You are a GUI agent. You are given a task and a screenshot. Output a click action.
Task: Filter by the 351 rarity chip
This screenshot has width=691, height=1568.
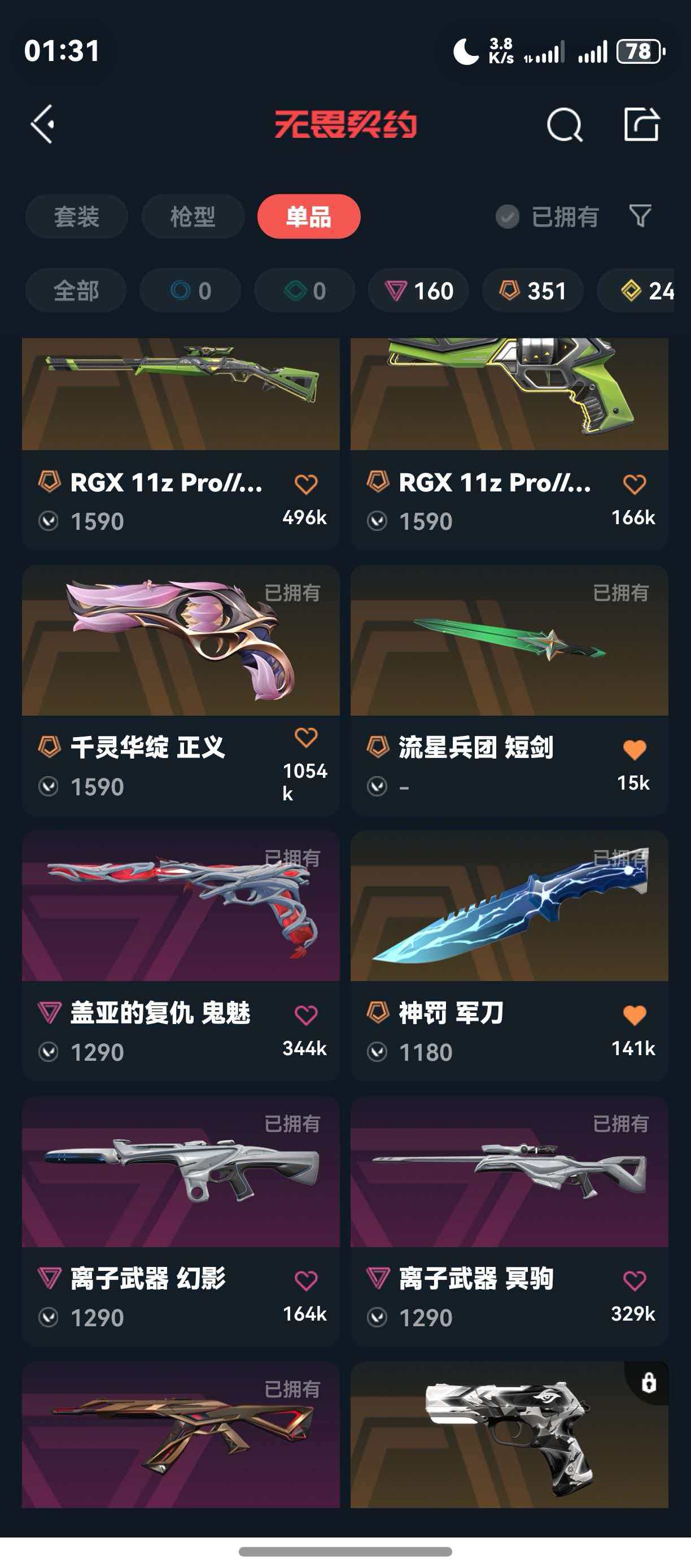point(533,290)
